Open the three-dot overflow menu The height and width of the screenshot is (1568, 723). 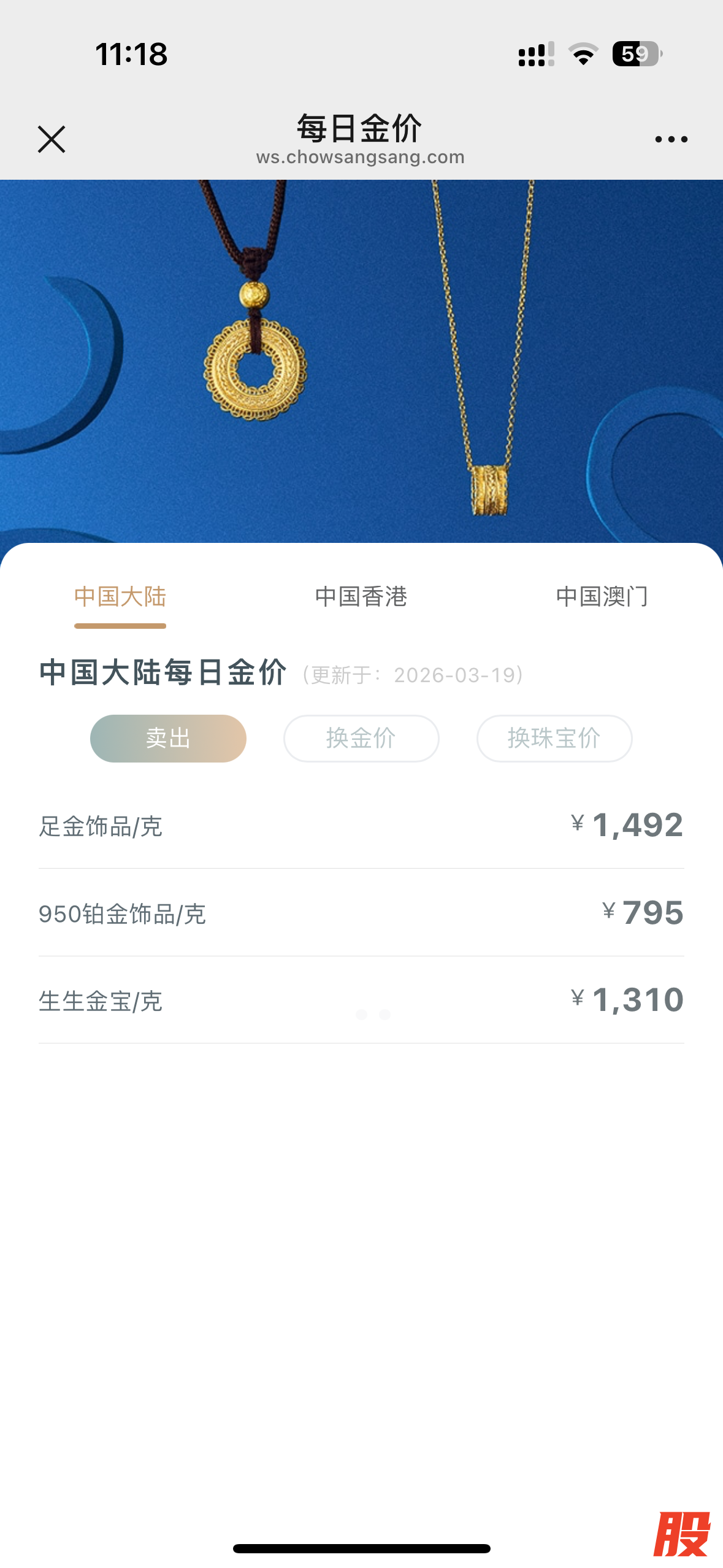(x=671, y=139)
